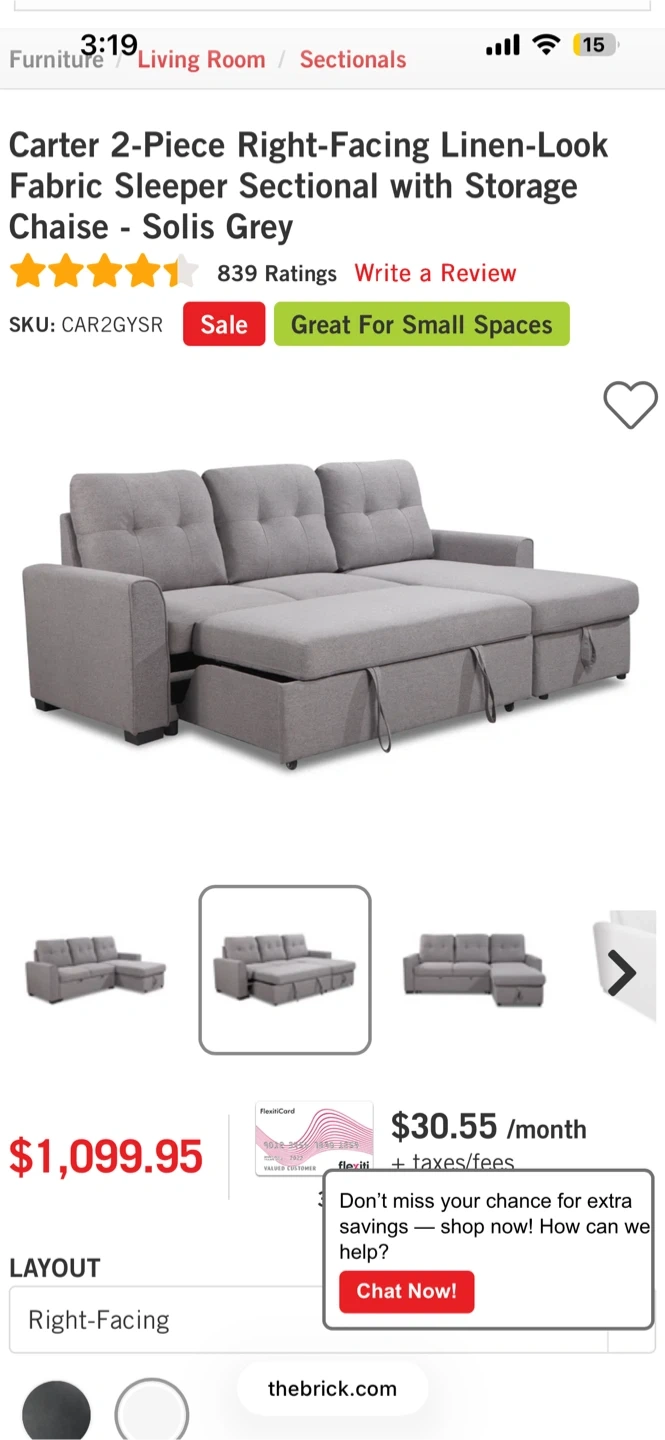Open the 839 Ratings reviews

point(276,273)
